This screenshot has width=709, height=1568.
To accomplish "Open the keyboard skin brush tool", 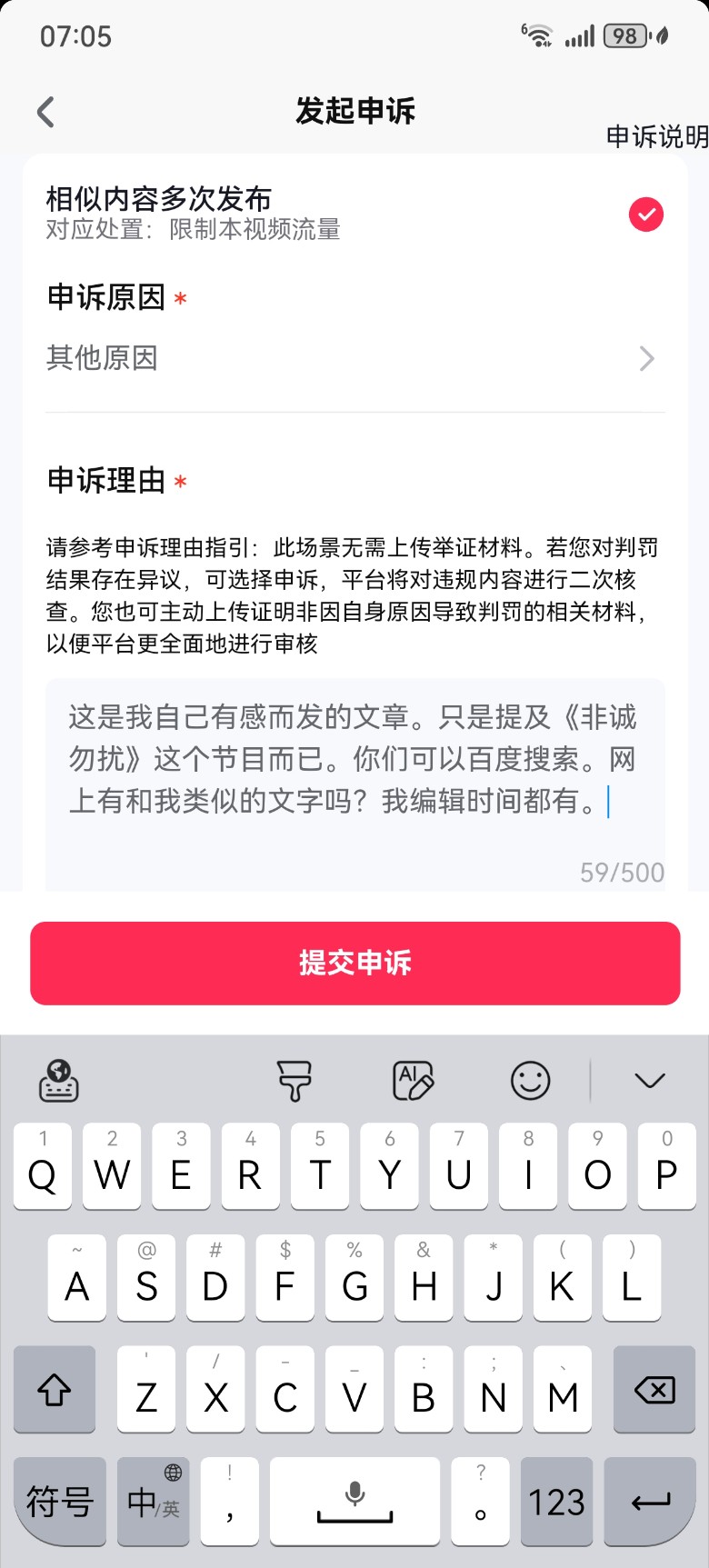I will point(294,1081).
